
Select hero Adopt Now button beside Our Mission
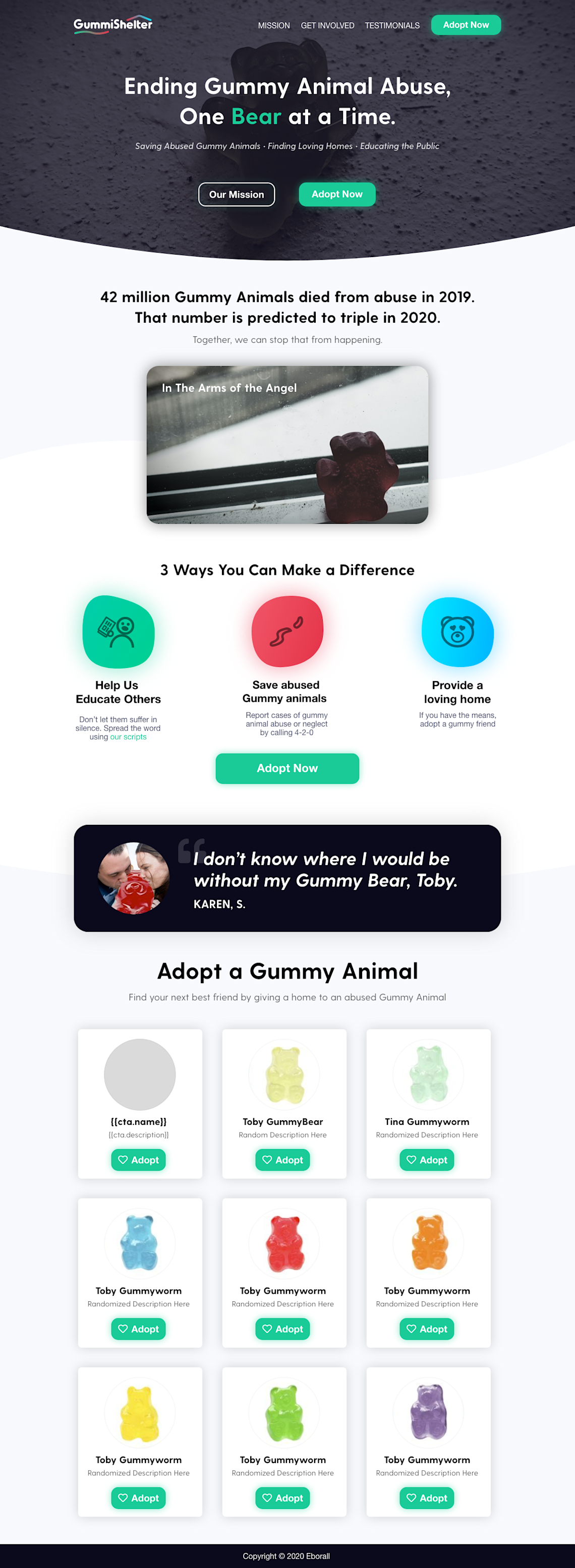[337, 194]
